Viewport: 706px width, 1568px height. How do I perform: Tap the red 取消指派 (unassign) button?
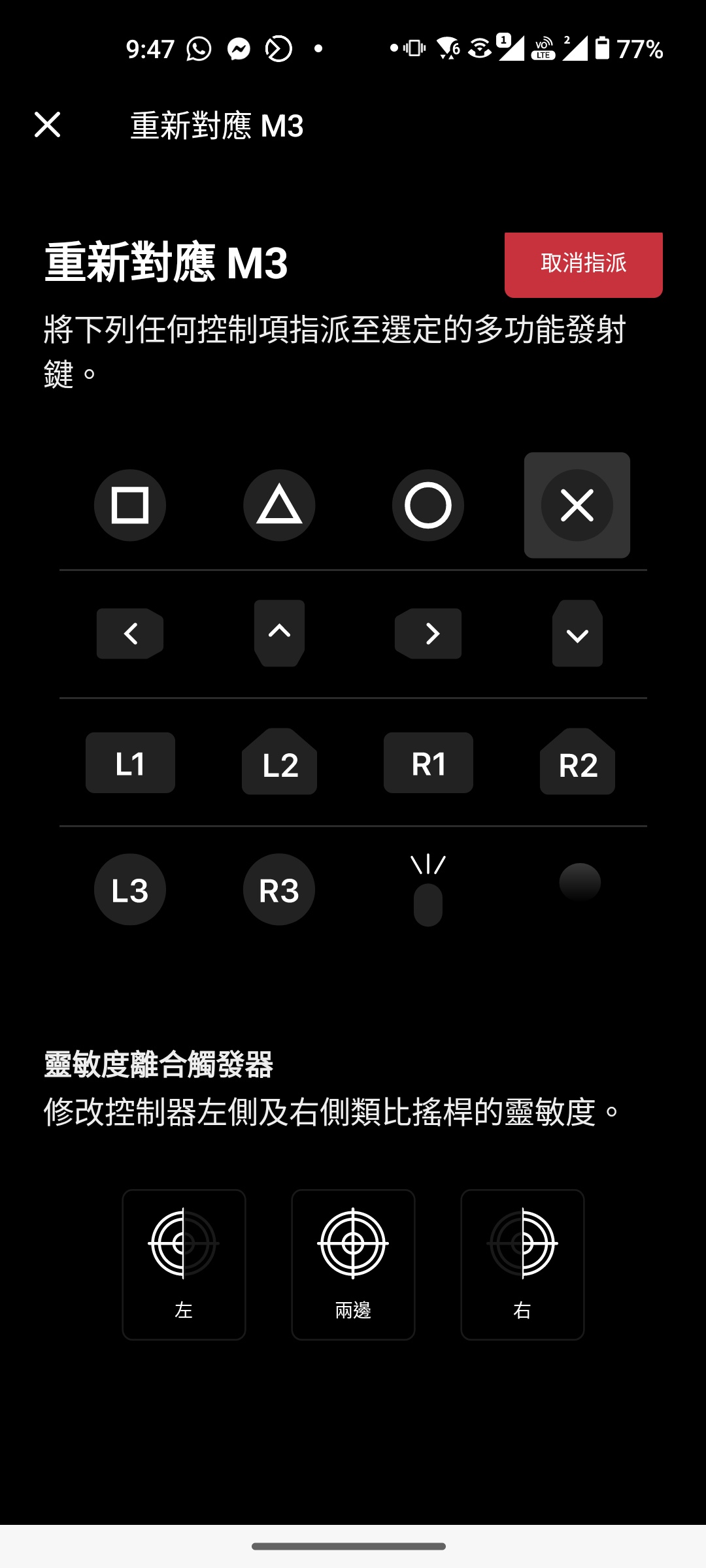tap(583, 265)
